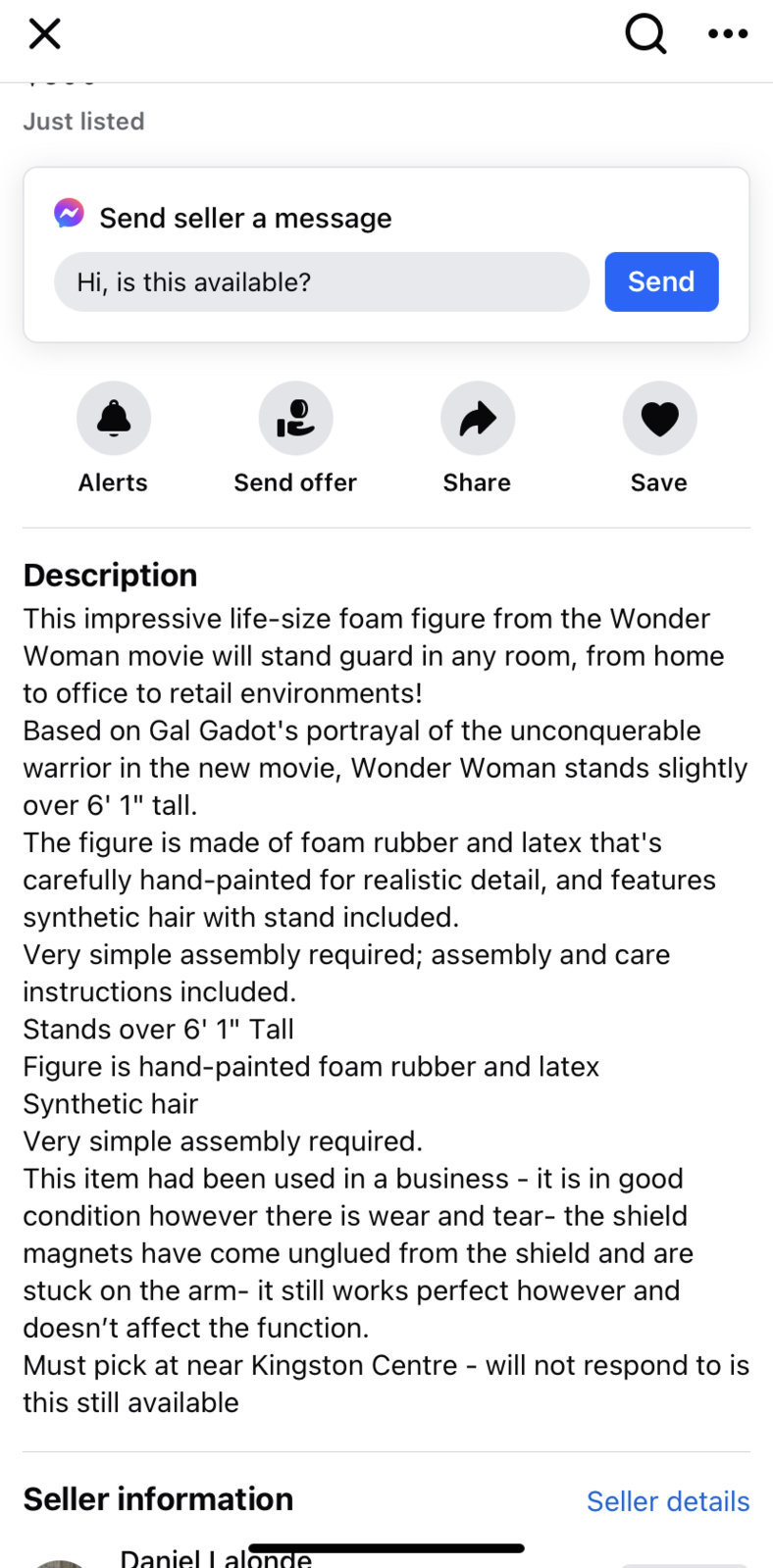Send the message to the seller
This screenshot has height=1568, width=773.
point(661,282)
